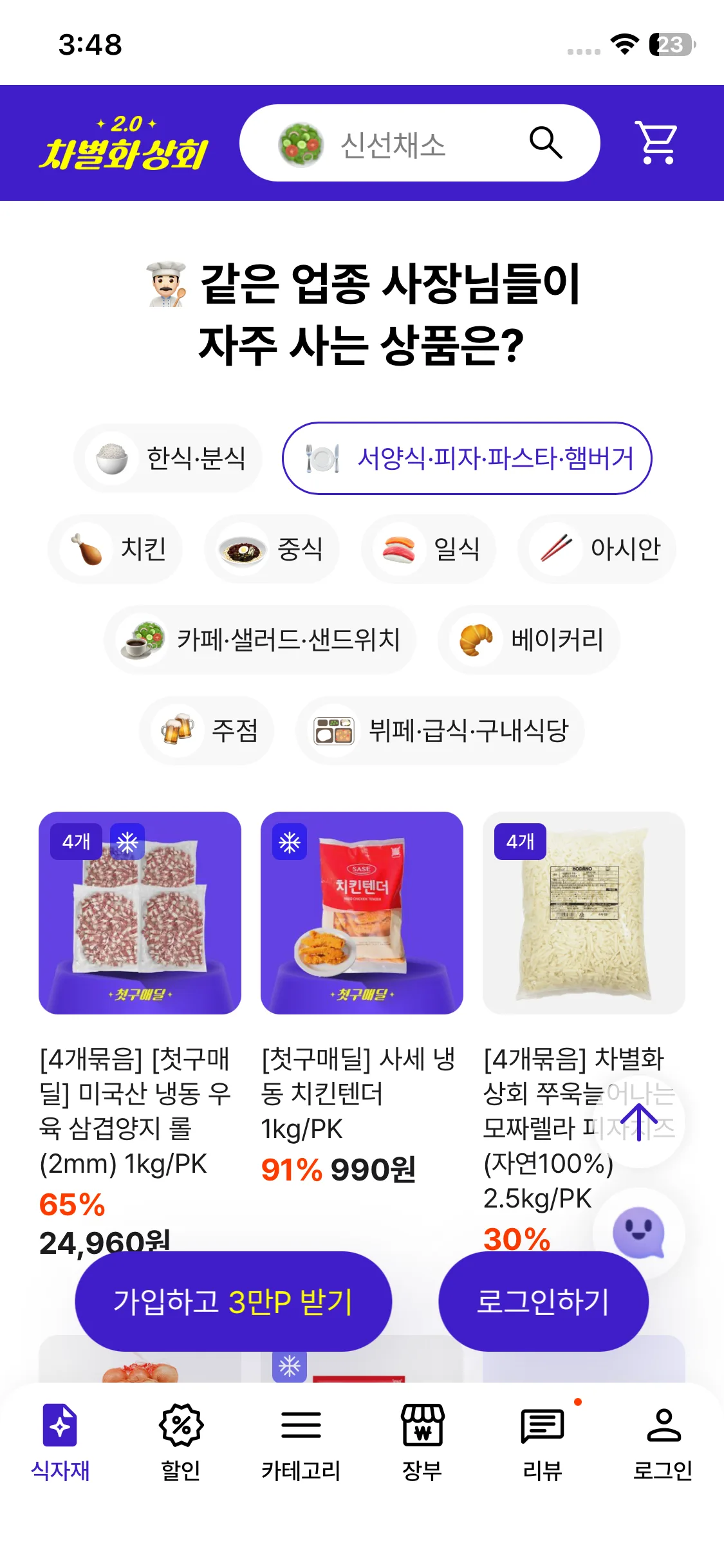Pick the 주점 category chip
724x1568 pixels.
click(x=207, y=731)
